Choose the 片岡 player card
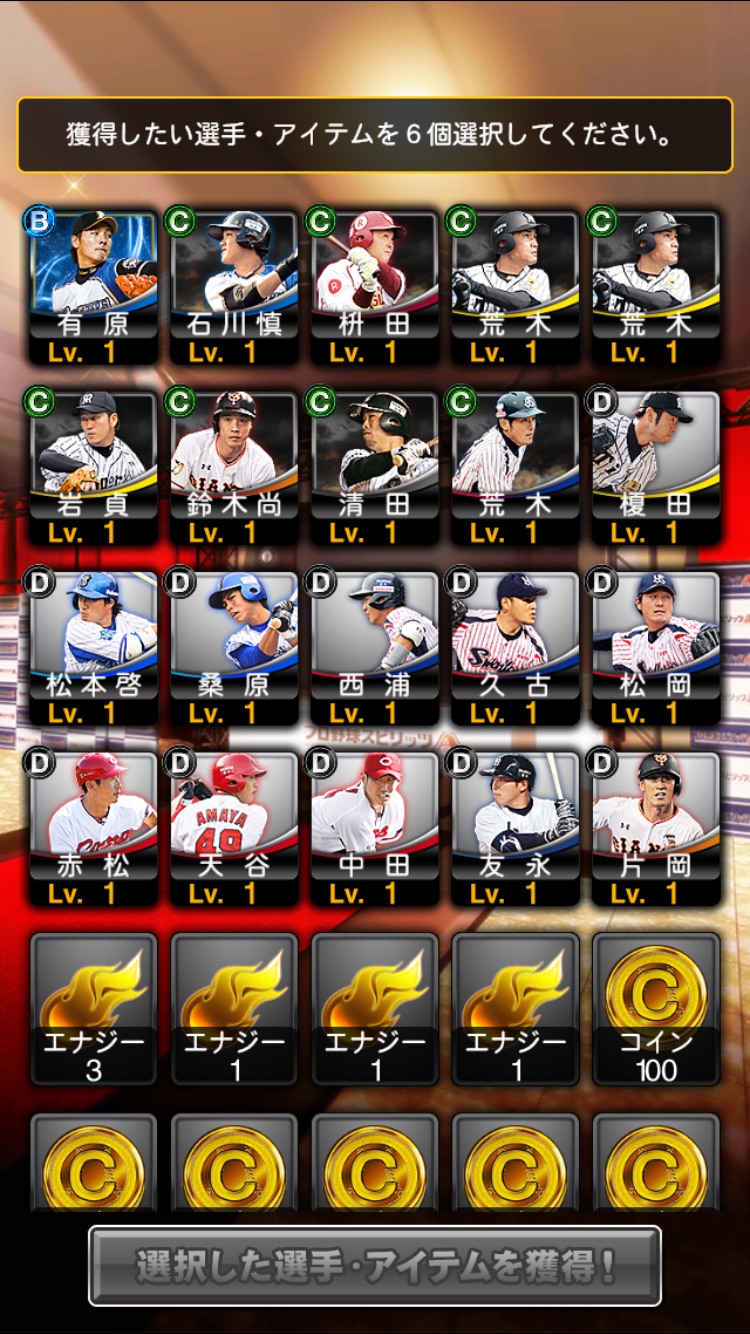This screenshot has height=1334, width=750. pyautogui.click(x=656, y=828)
